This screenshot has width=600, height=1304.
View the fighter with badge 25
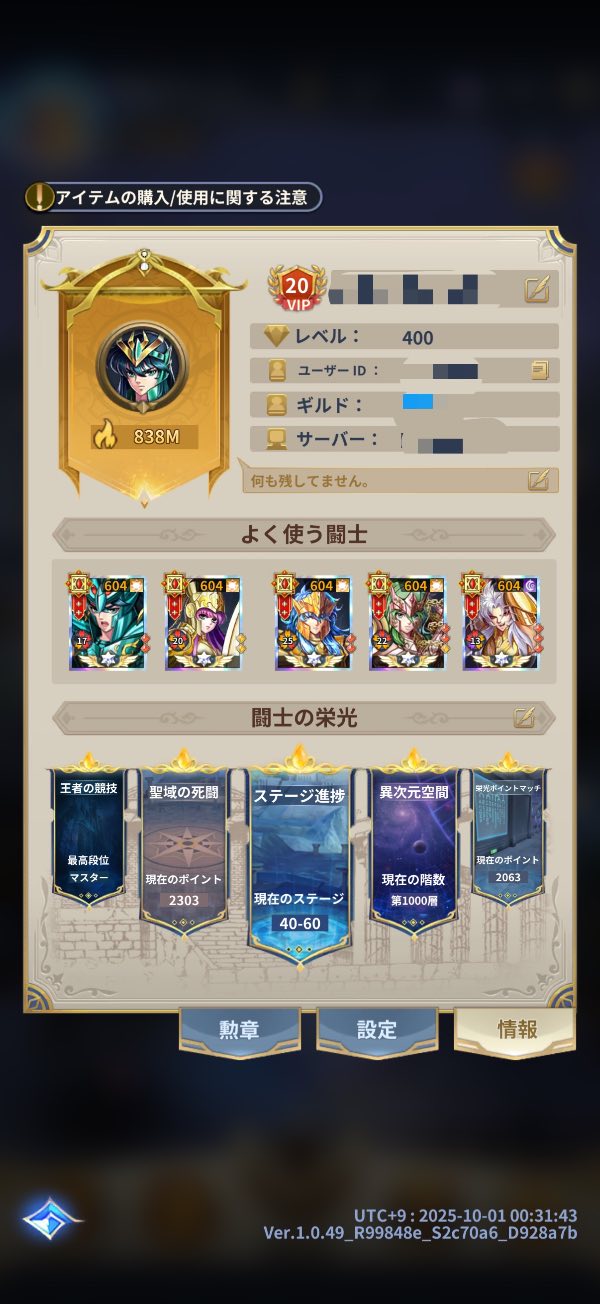(313, 623)
